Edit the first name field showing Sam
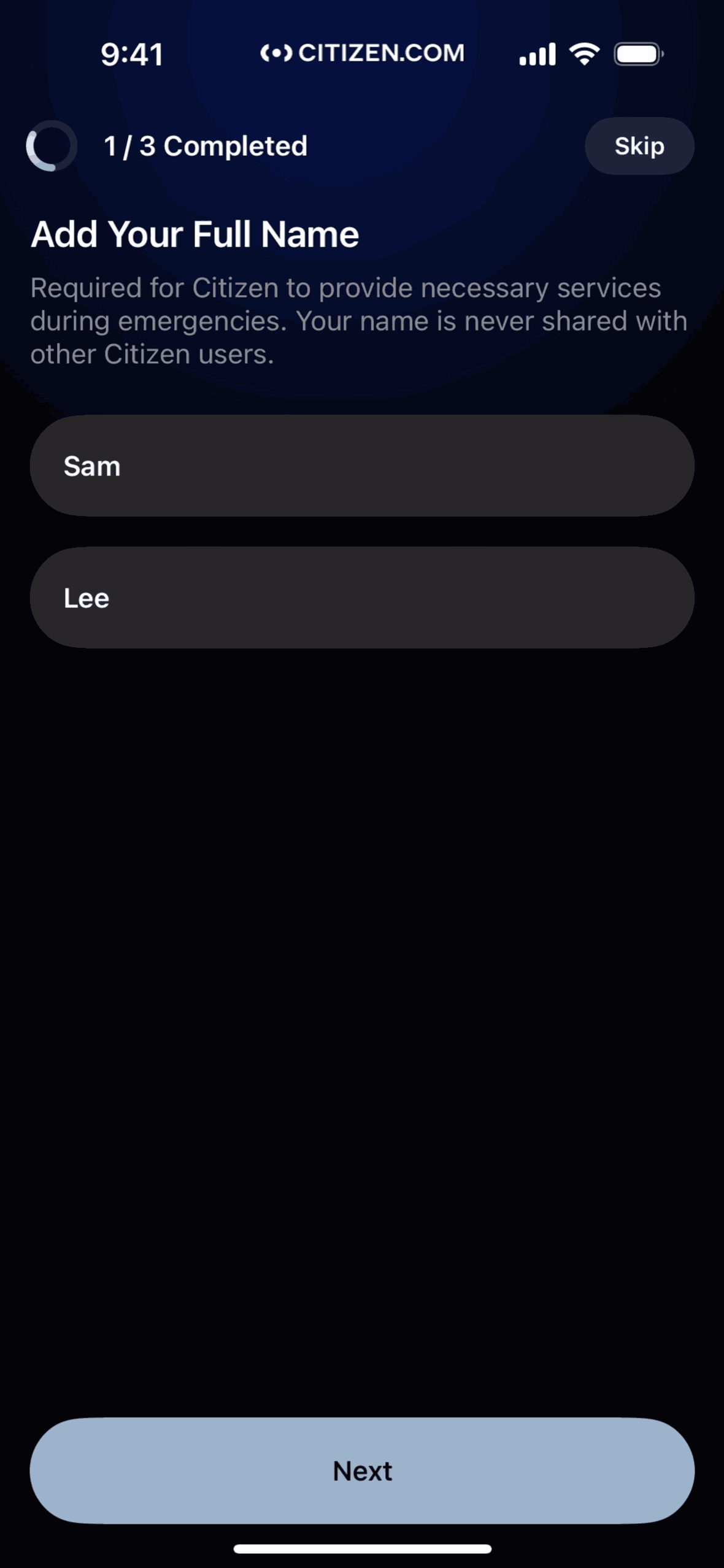 (362, 466)
